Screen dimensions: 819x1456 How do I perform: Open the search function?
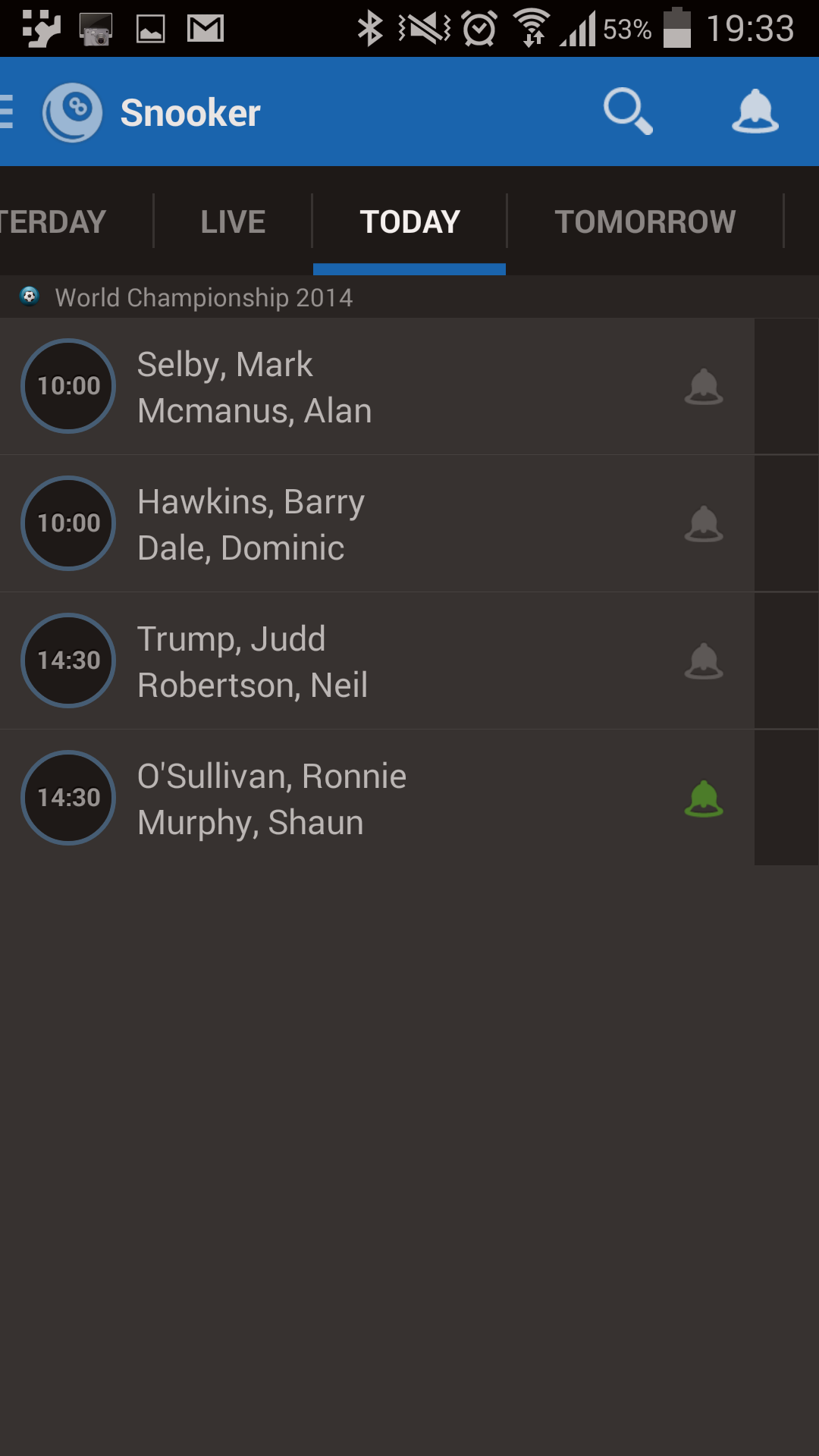pos(626,111)
